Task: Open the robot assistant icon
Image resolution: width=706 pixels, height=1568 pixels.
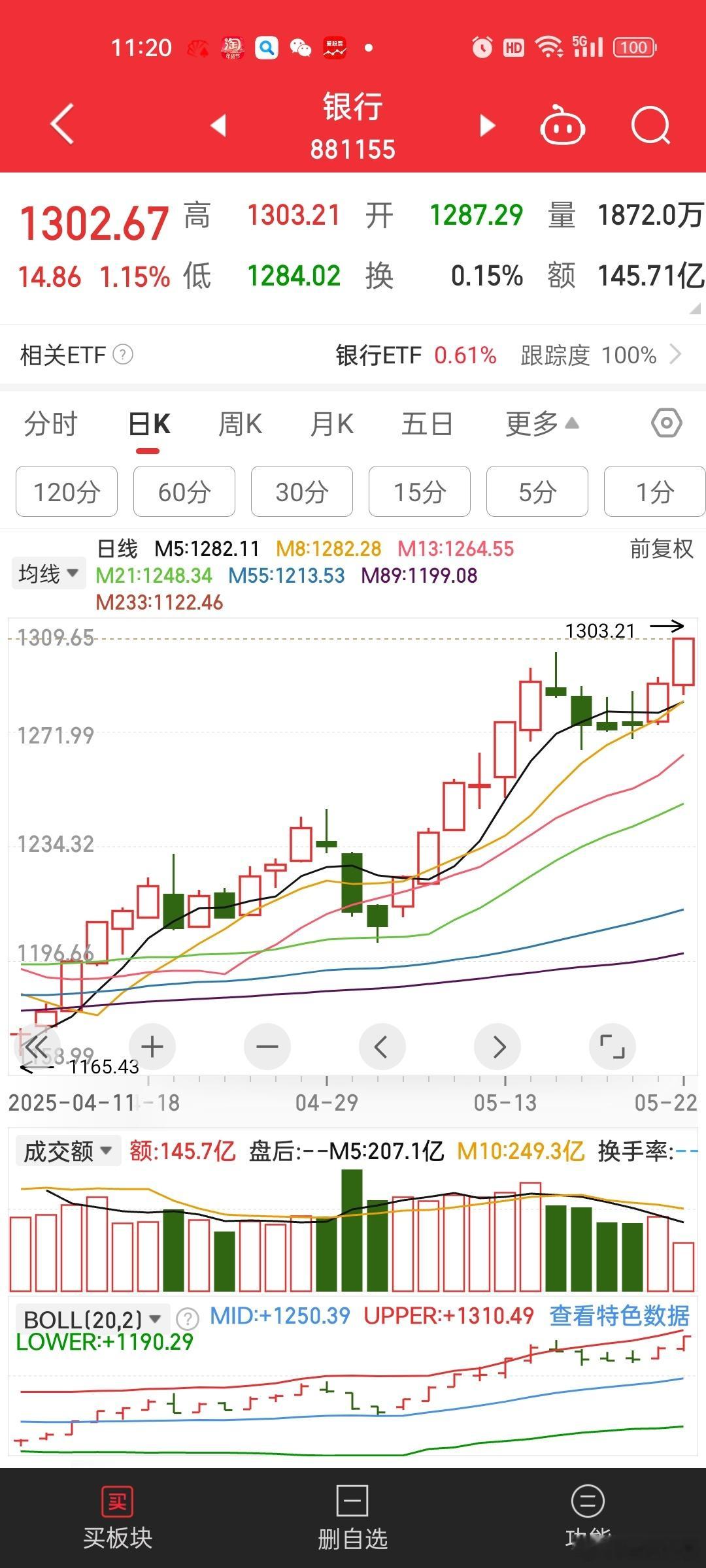Action: 562,125
